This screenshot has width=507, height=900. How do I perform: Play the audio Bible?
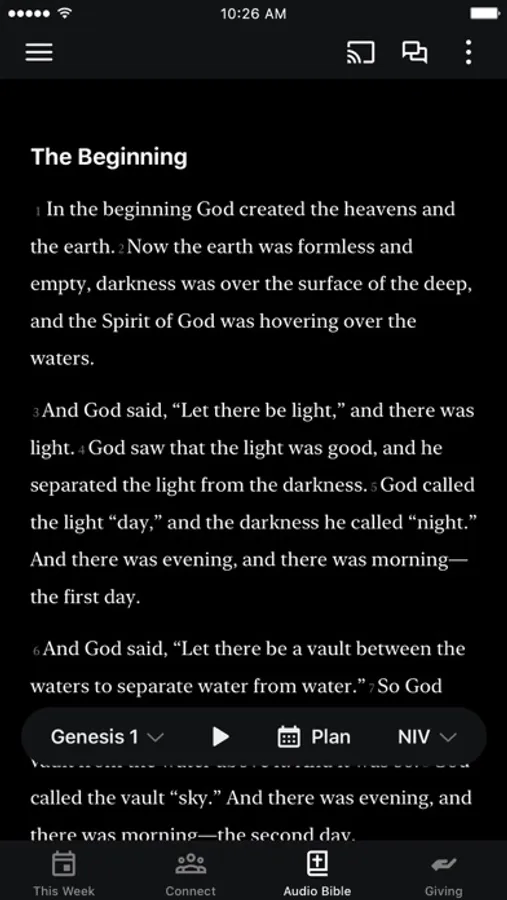(x=220, y=737)
